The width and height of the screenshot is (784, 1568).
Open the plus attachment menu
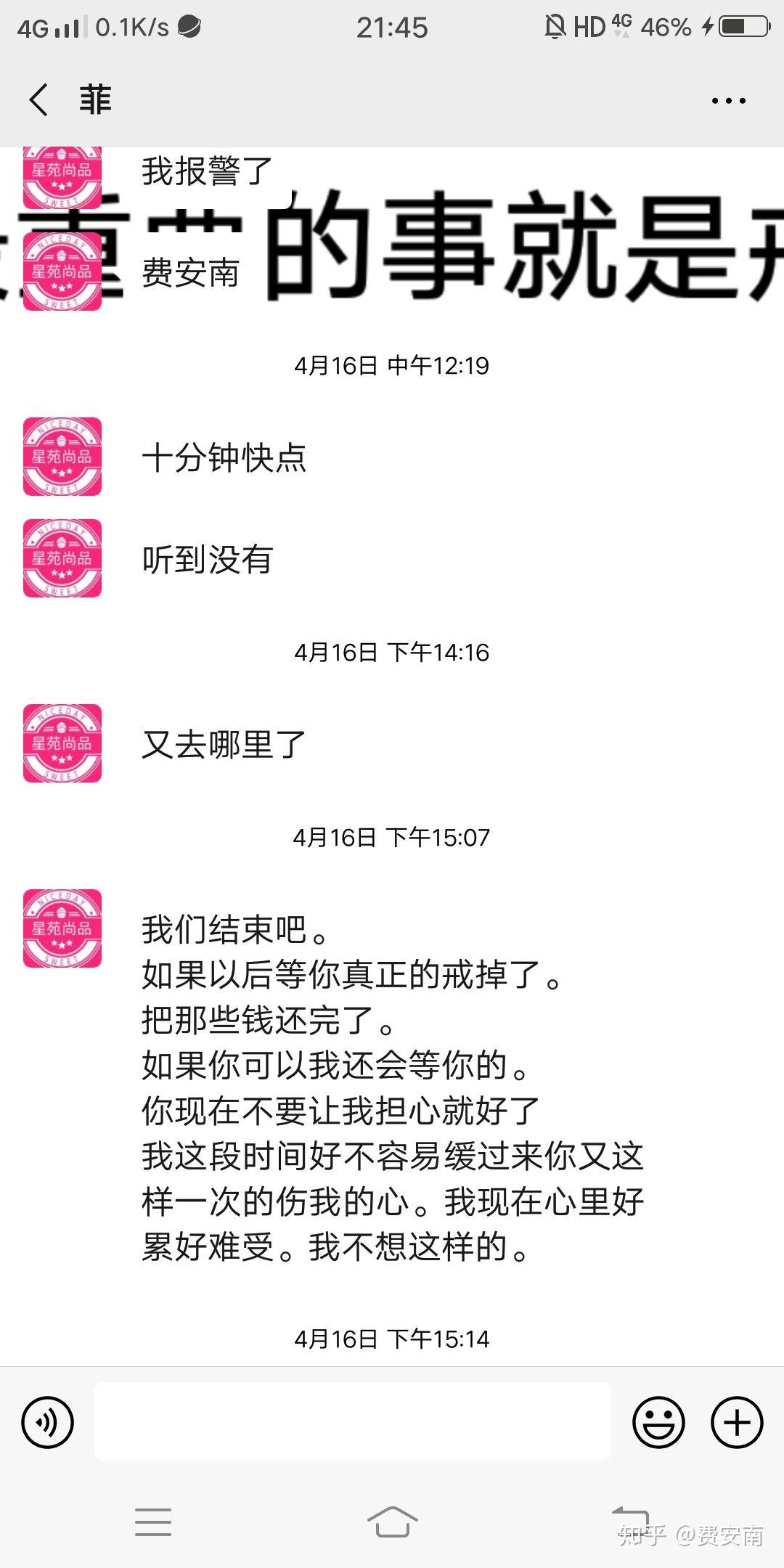click(x=736, y=1422)
